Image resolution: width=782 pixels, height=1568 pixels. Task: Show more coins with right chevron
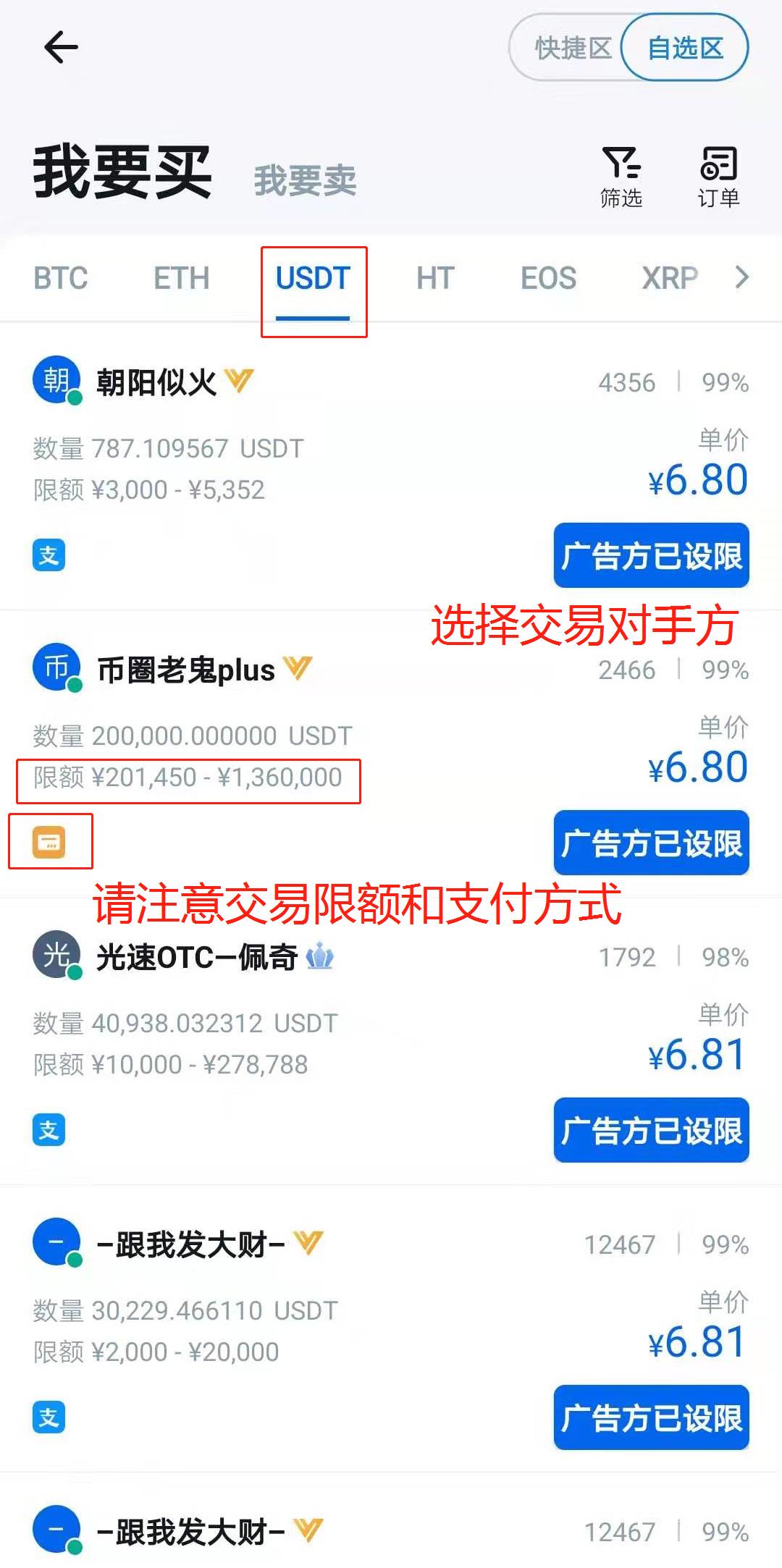click(741, 277)
